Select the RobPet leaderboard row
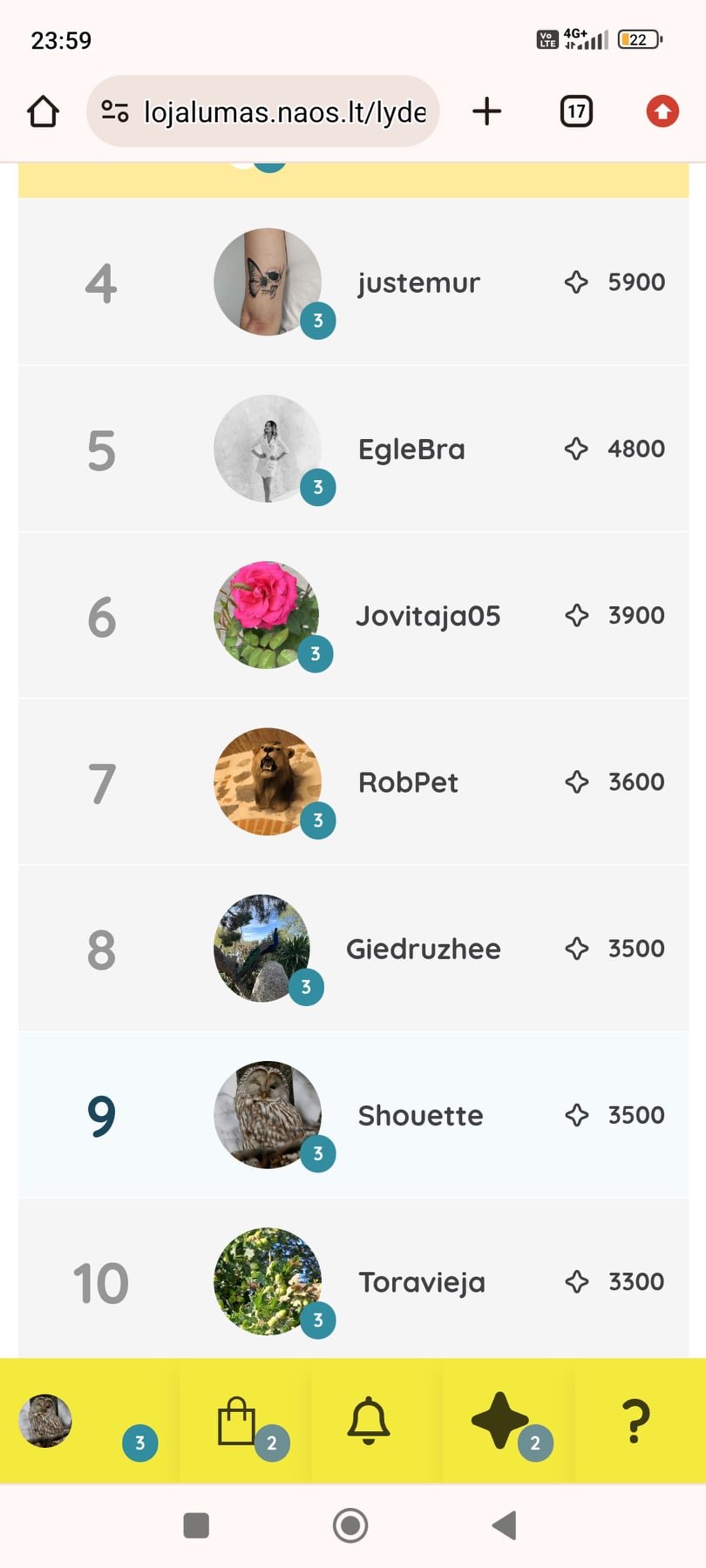 (x=353, y=782)
